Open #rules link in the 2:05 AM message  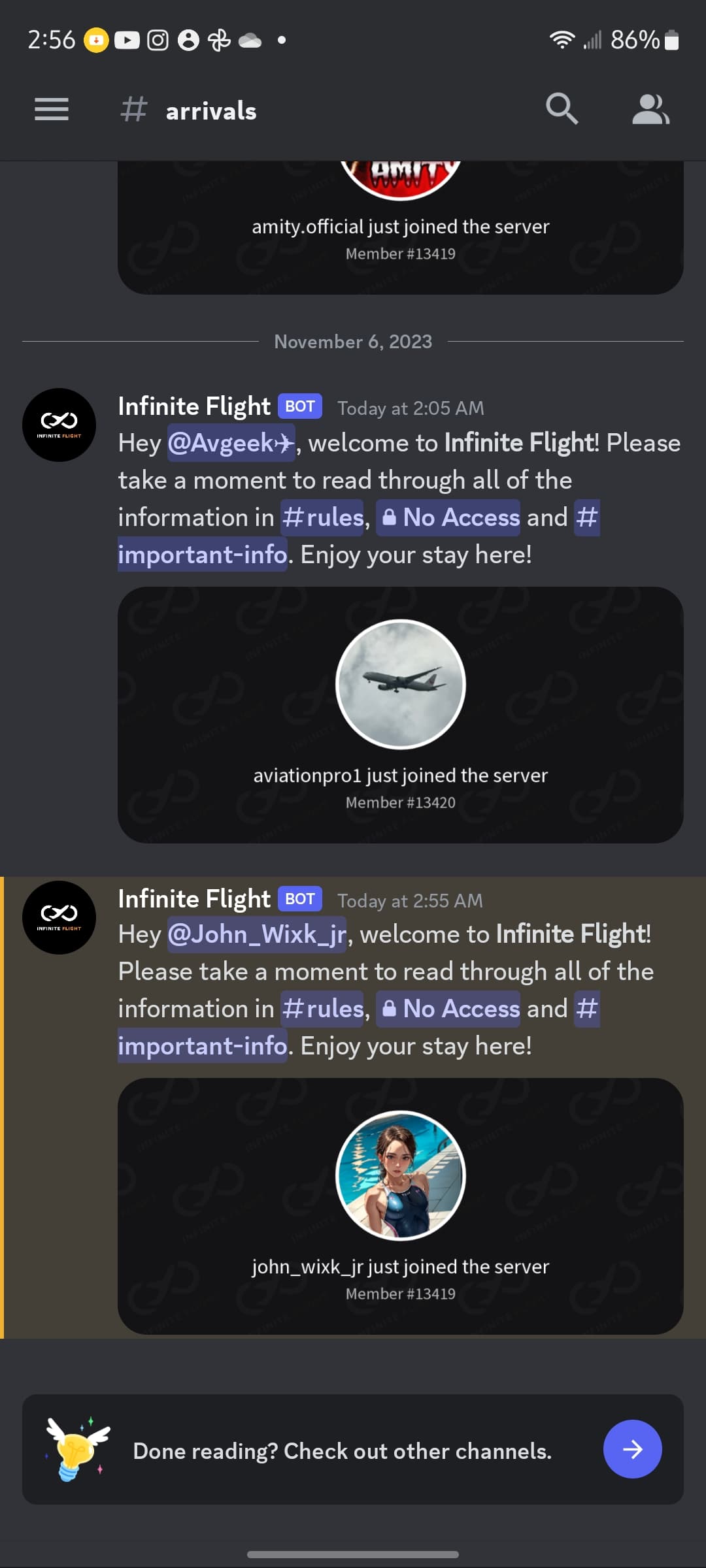(x=322, y=517)
